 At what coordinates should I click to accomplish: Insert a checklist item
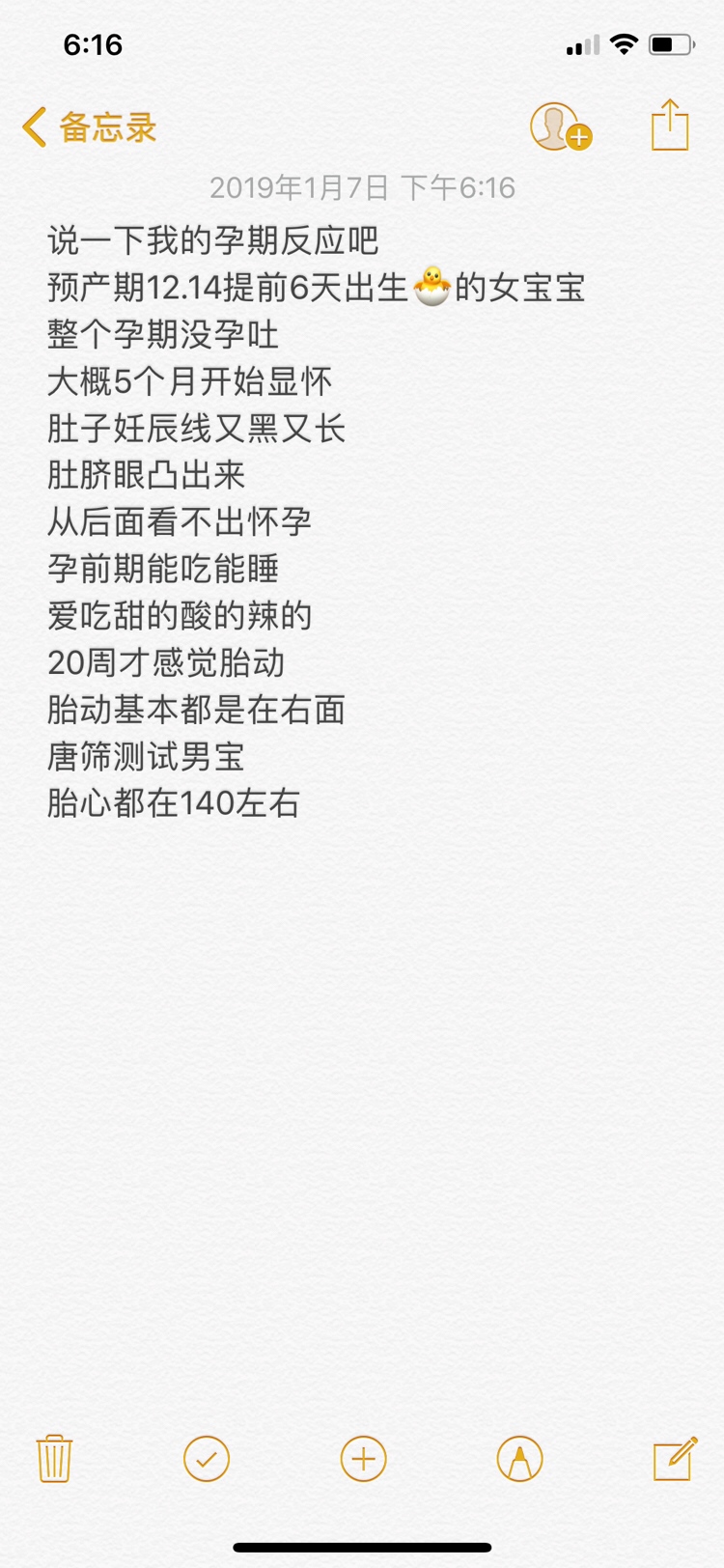[207, 1458]
